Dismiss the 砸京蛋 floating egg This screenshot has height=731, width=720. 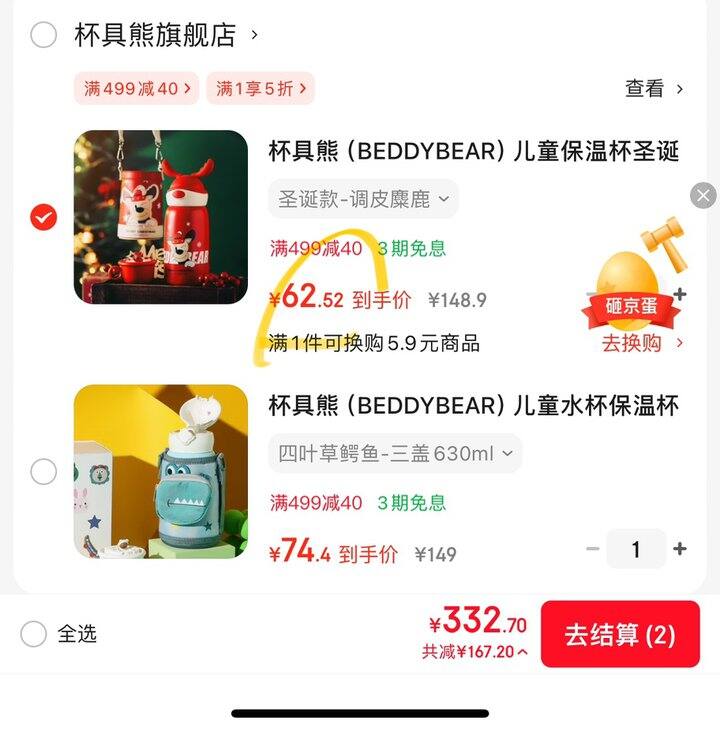point(703,195)
